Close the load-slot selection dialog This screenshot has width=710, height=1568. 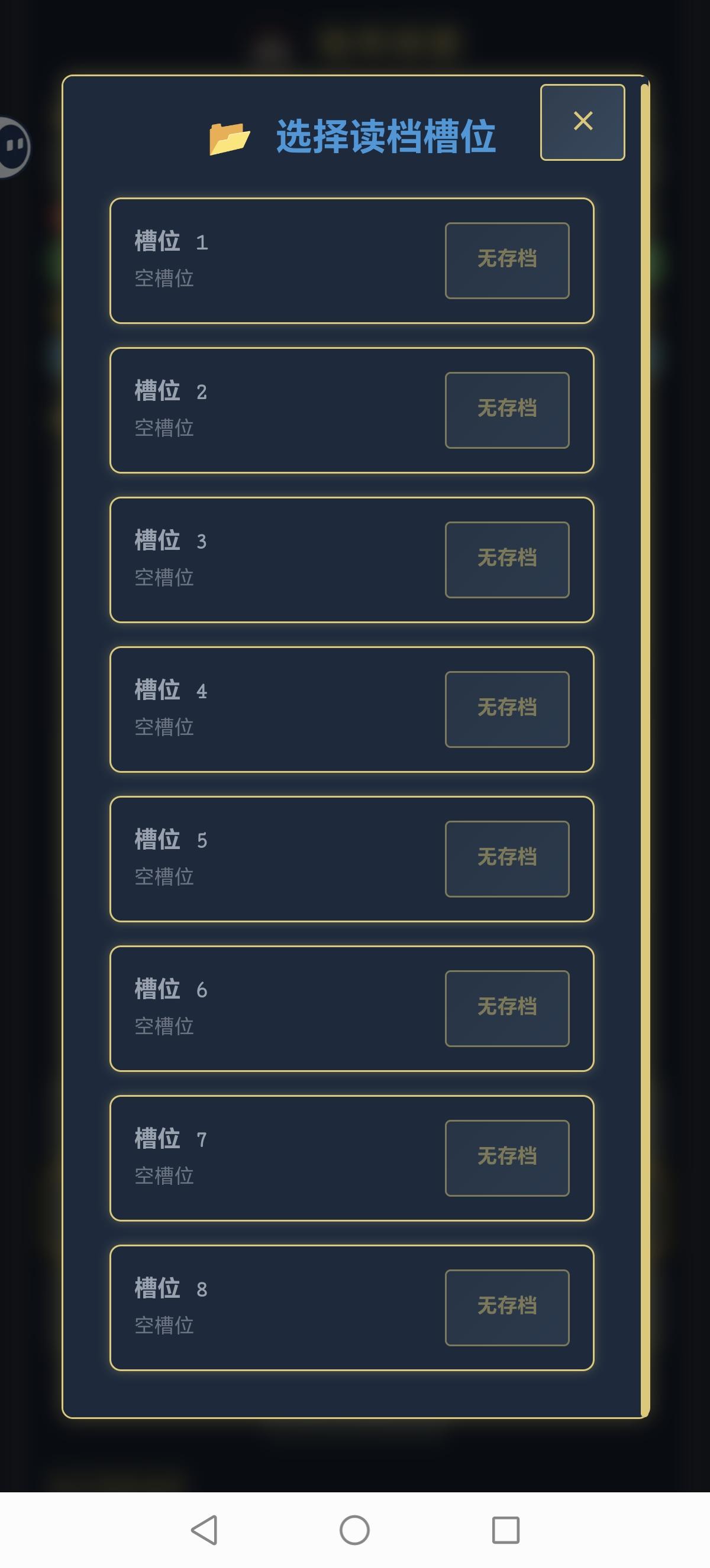click(582, 122)
